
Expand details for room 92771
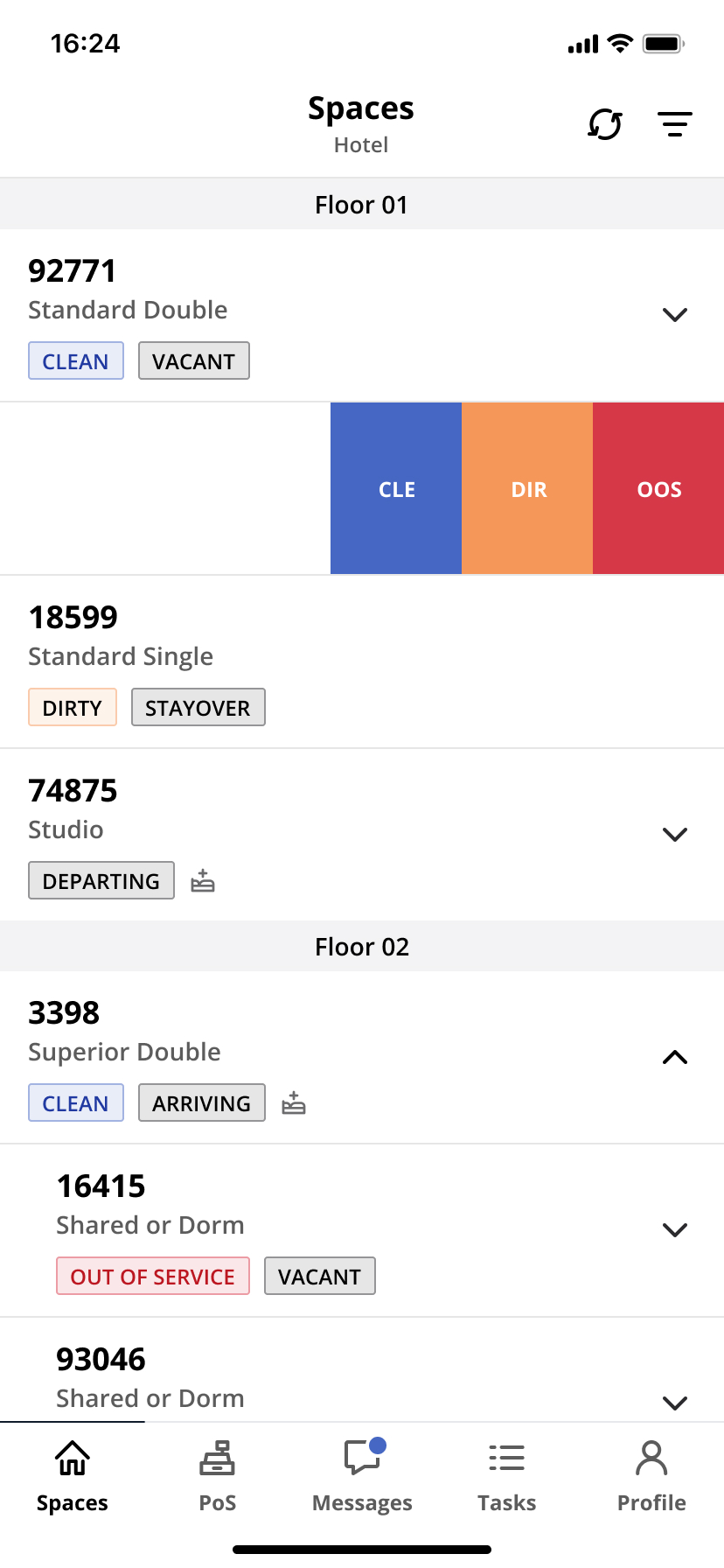coord(674,314)
